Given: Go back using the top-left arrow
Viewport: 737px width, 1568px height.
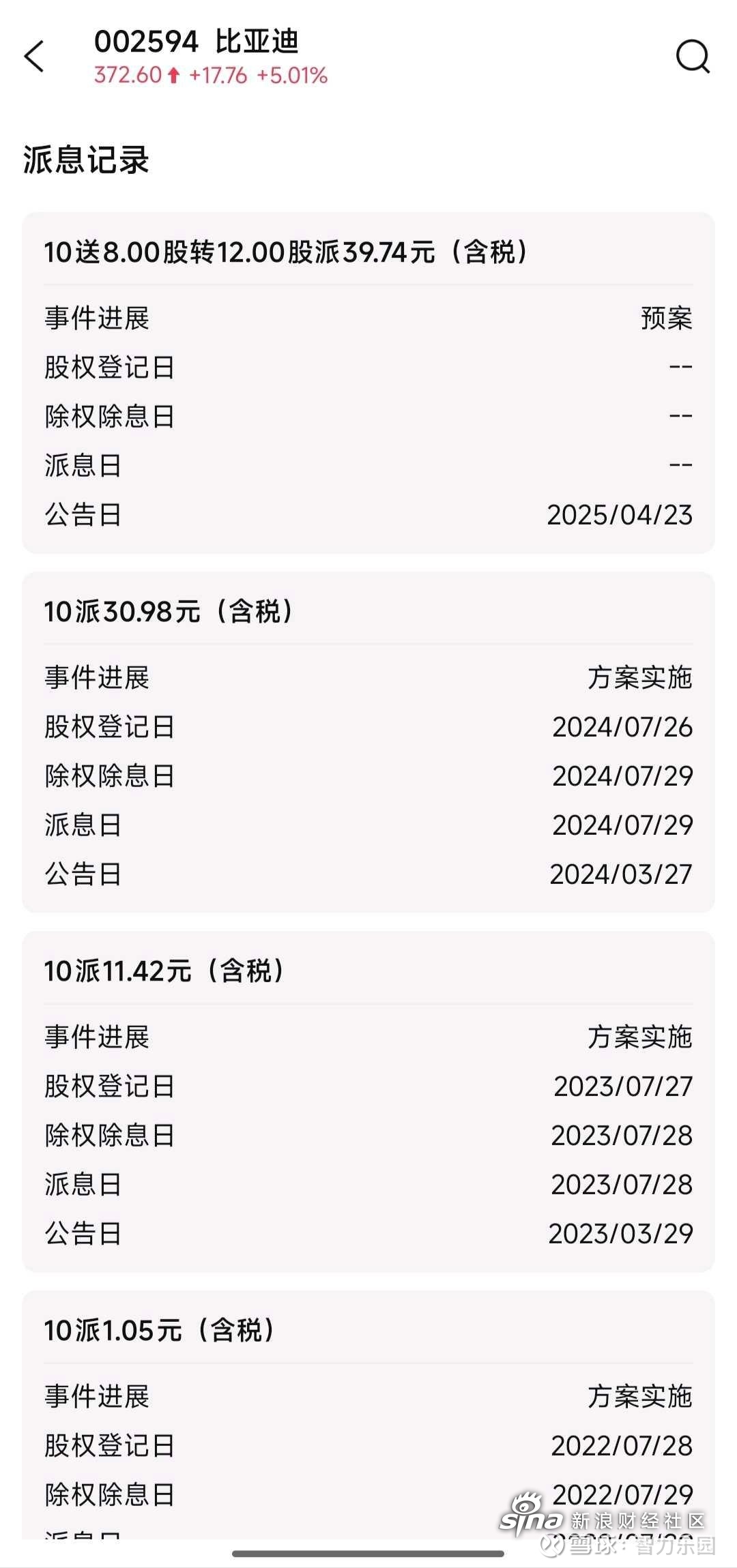Looking at the screenshot, I should tap(34, 56).
